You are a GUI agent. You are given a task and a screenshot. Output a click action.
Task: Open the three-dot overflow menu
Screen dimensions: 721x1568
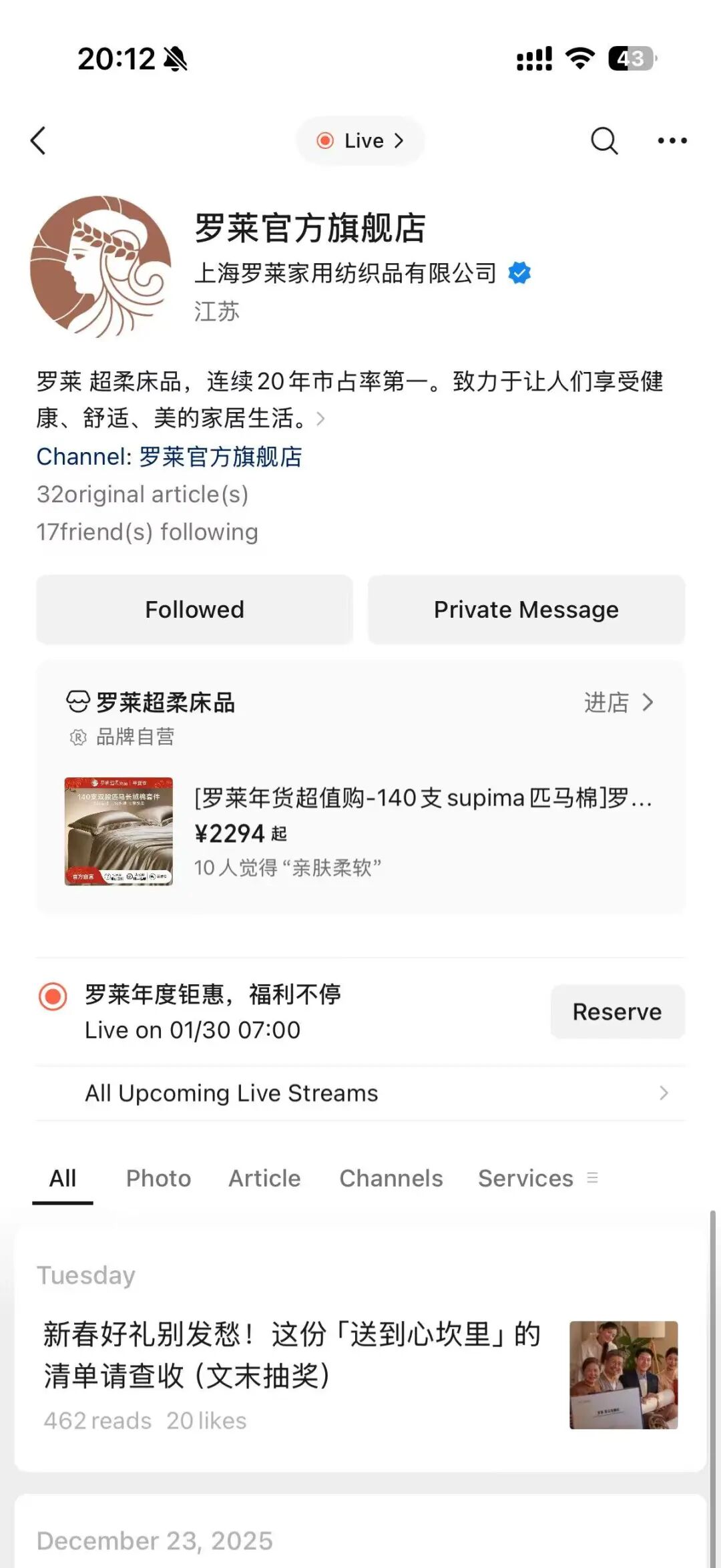coord(672,141)
